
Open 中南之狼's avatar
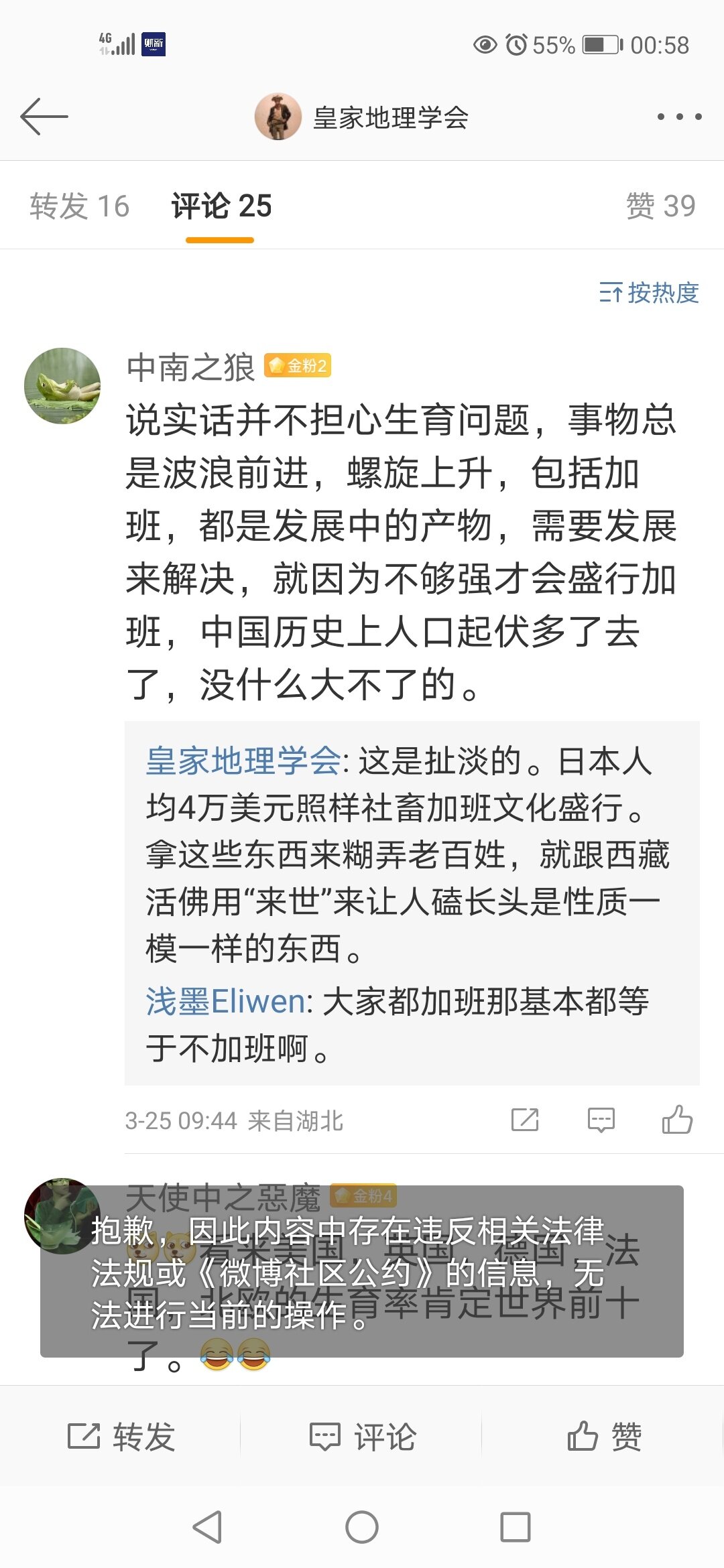[62, 385]
